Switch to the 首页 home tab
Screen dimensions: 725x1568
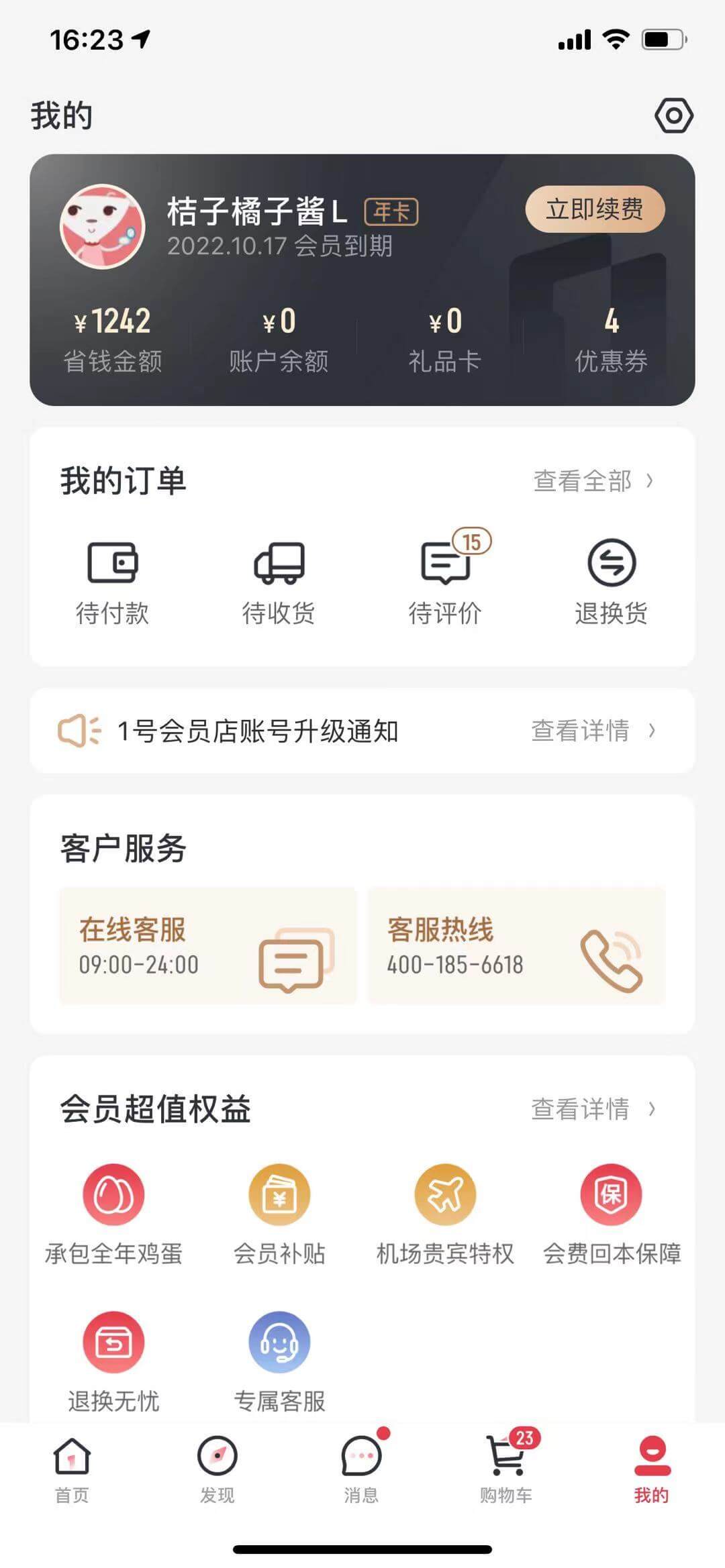pyautogui.click(x=72, y=1469)
